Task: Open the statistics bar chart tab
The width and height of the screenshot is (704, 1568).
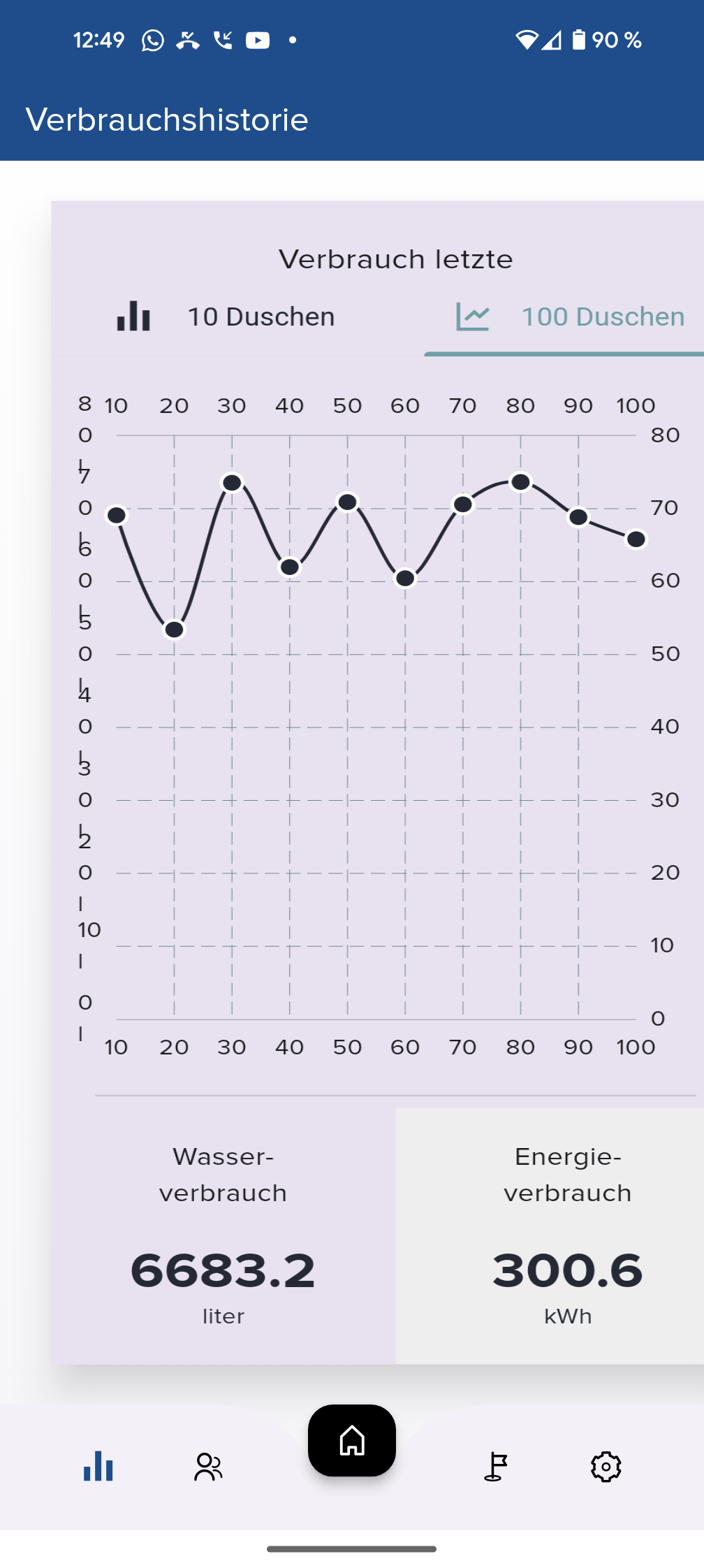Action: (98, 1466)
